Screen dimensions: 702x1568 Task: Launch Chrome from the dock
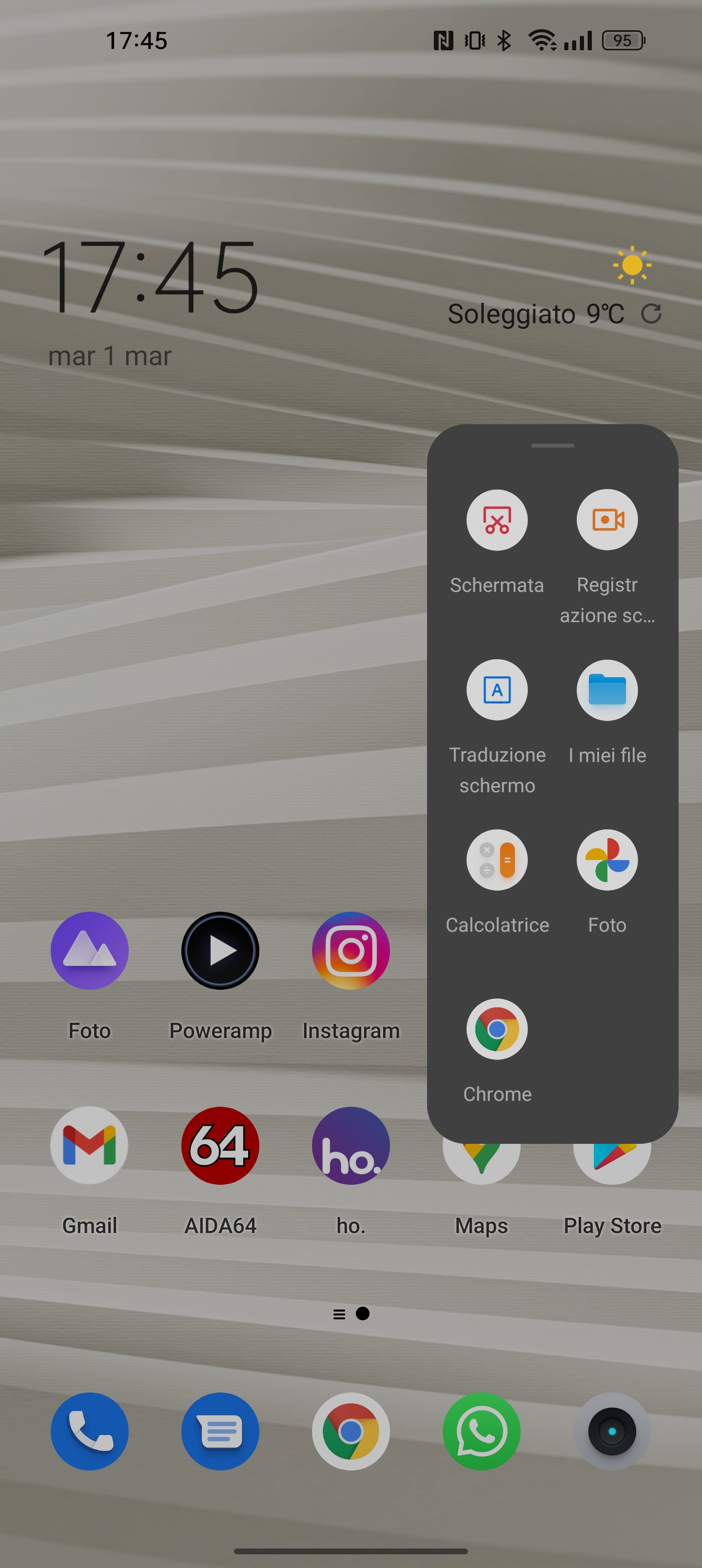tap(351, 1431)
